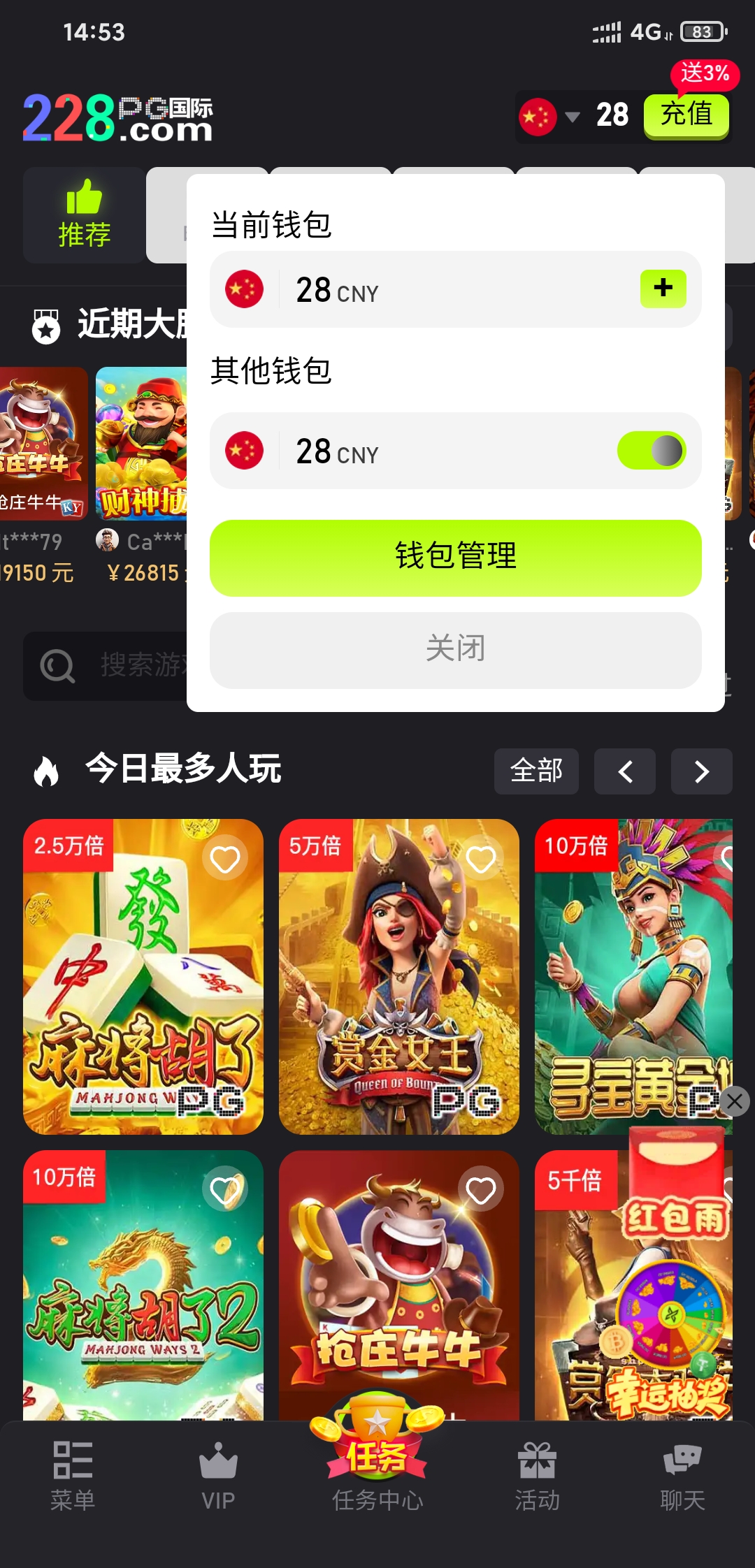Launch the 抢庄牛牛 game card
The image size is (755, 1568).
(399, 1286)
